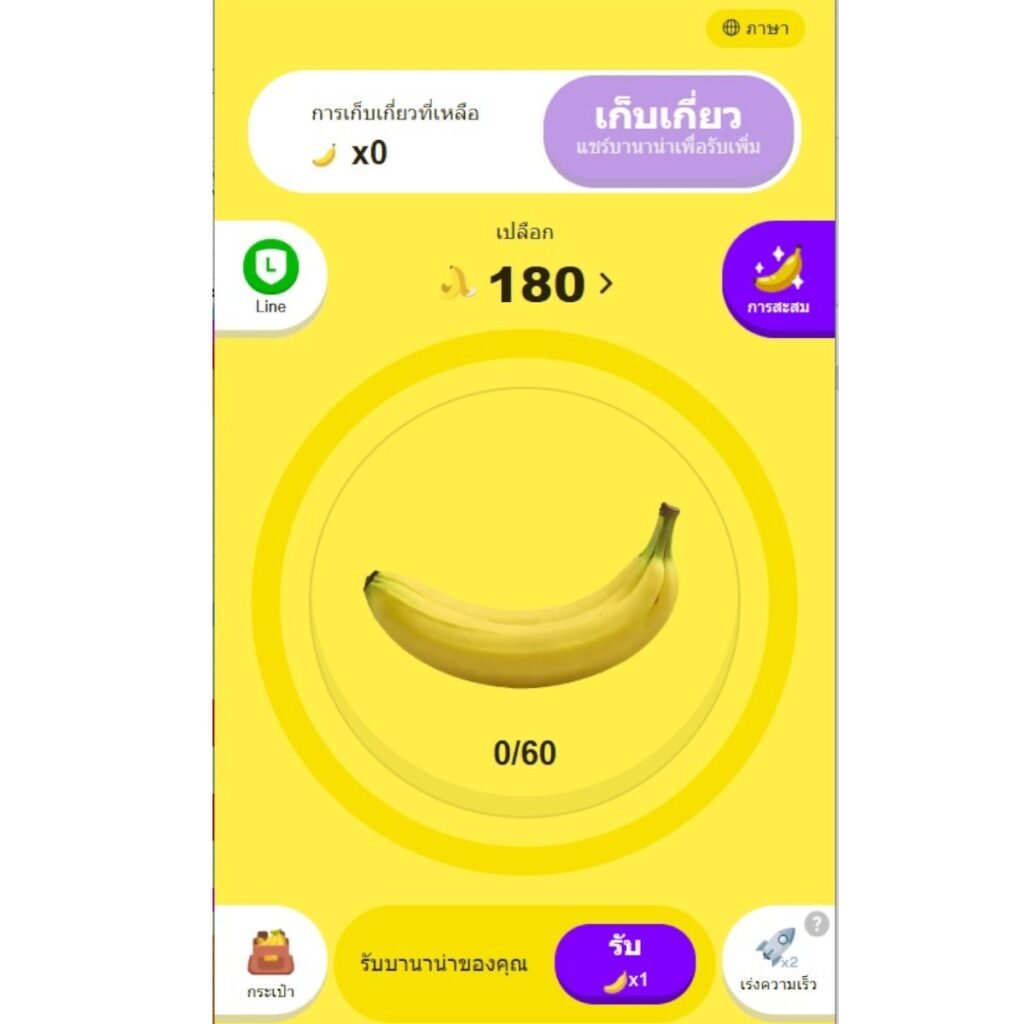Claim your banana with รับ button
Viewport: 1024px width, 1024px height.
pyautogui.click(x=624, y=963)
